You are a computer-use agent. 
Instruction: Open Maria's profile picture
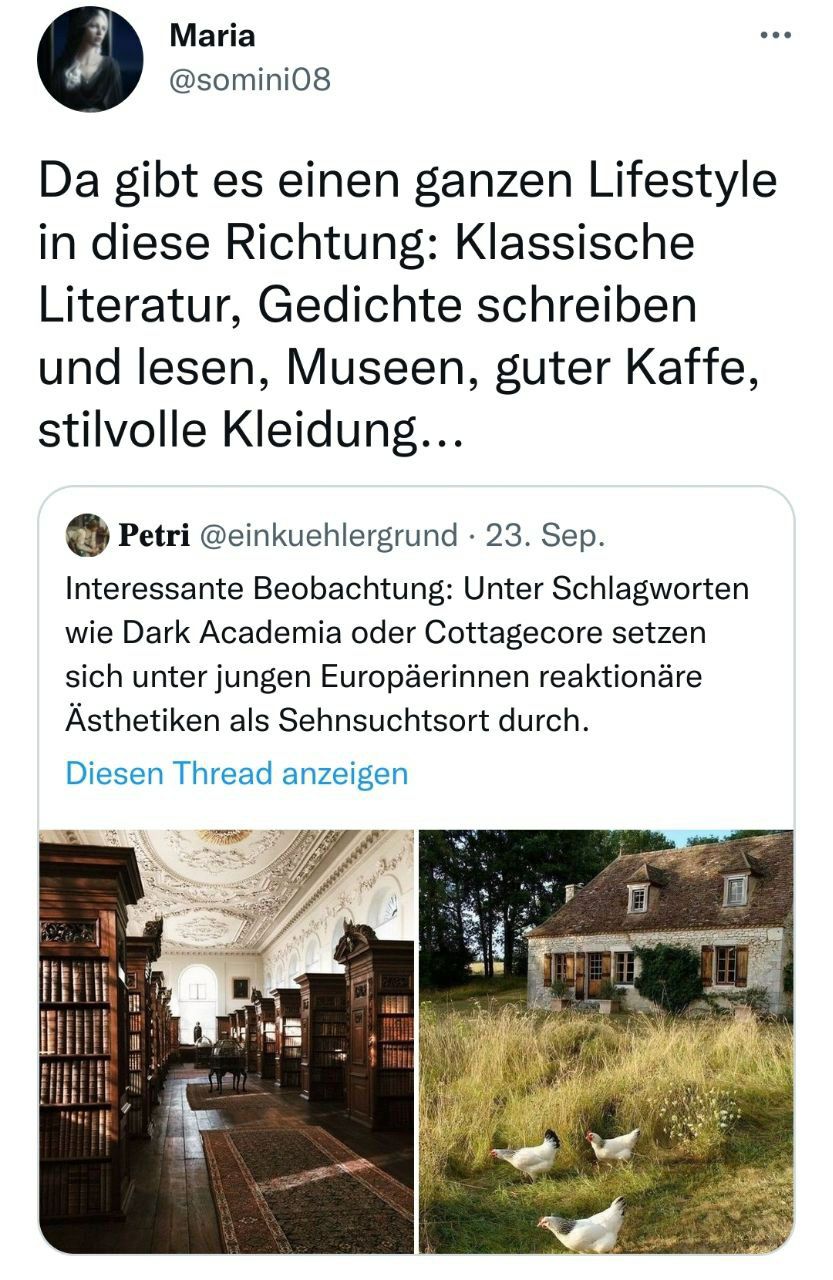tap(90, 58)
